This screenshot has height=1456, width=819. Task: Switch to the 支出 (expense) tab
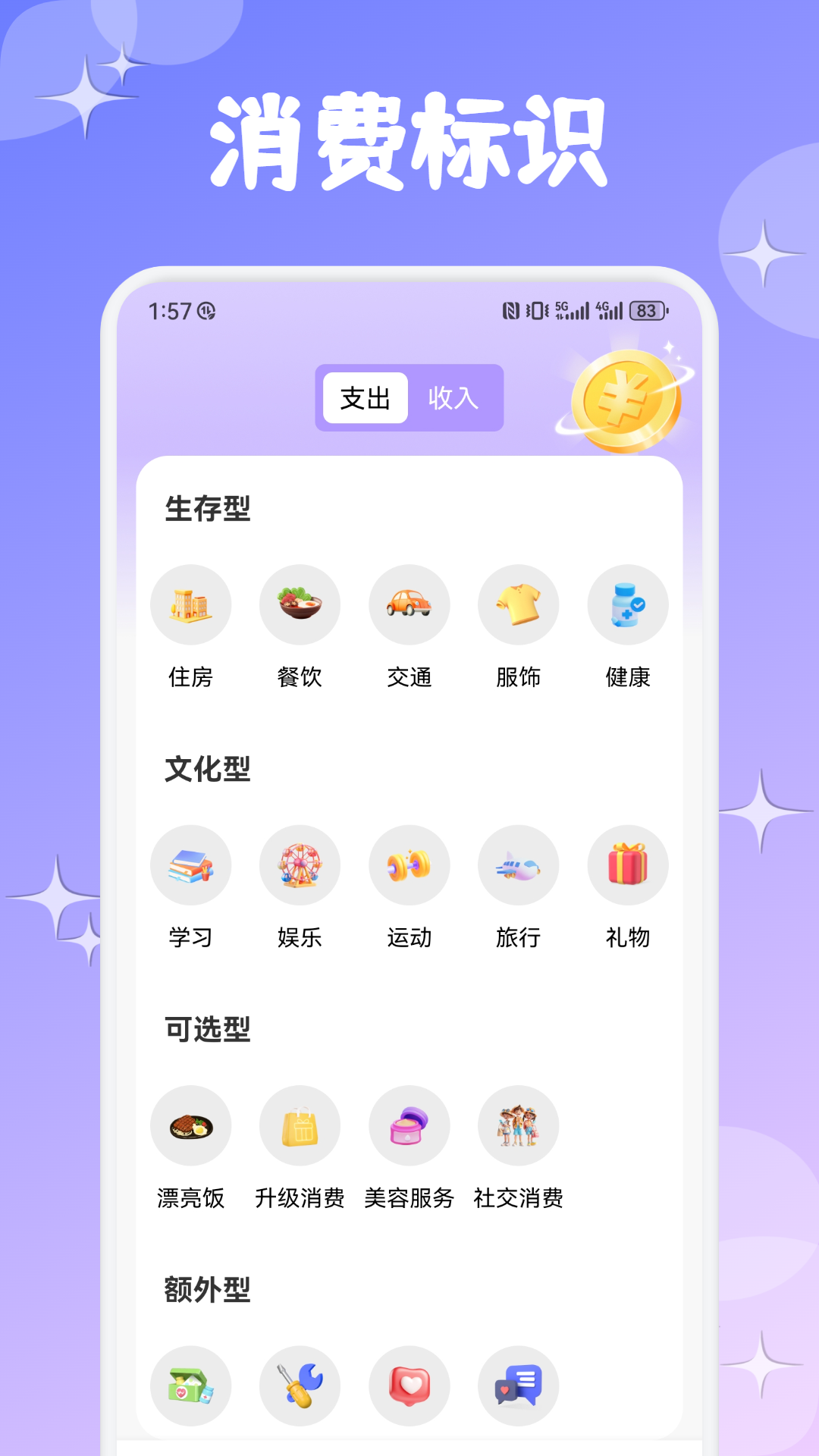point(365,398)
